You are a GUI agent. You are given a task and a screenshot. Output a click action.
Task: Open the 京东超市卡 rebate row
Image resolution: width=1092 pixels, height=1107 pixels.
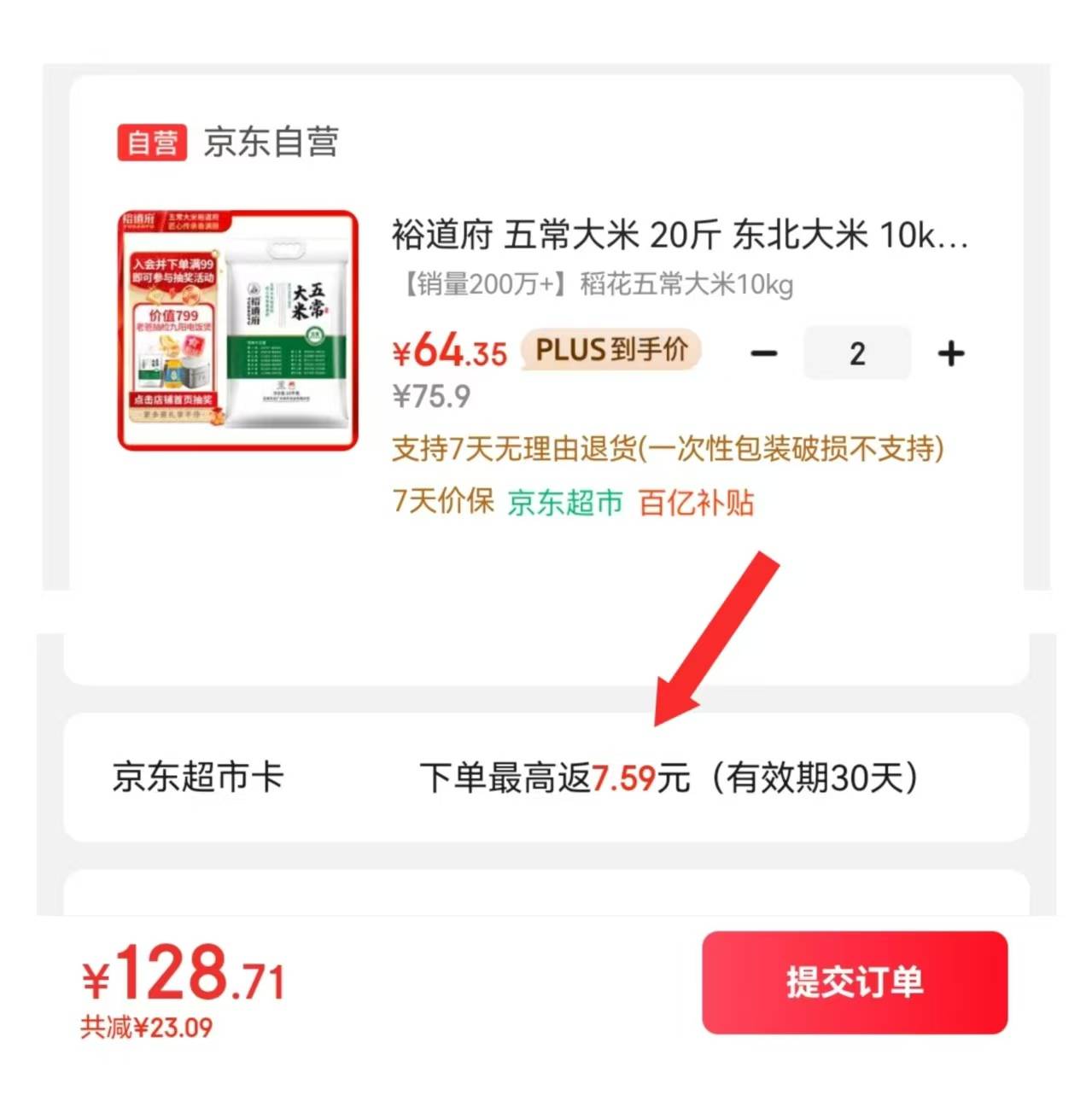point(546,778)
